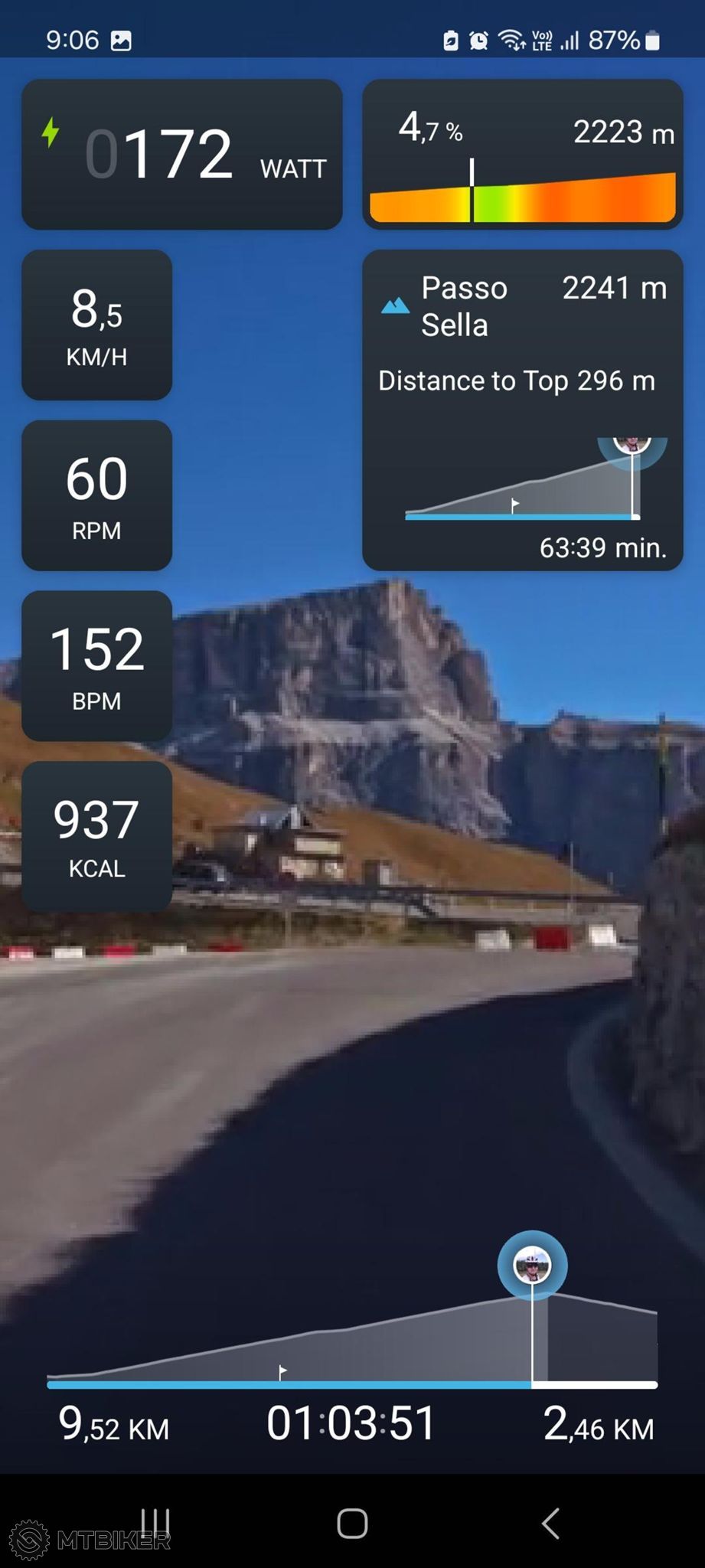Open recent apps

click(155, 1523)
